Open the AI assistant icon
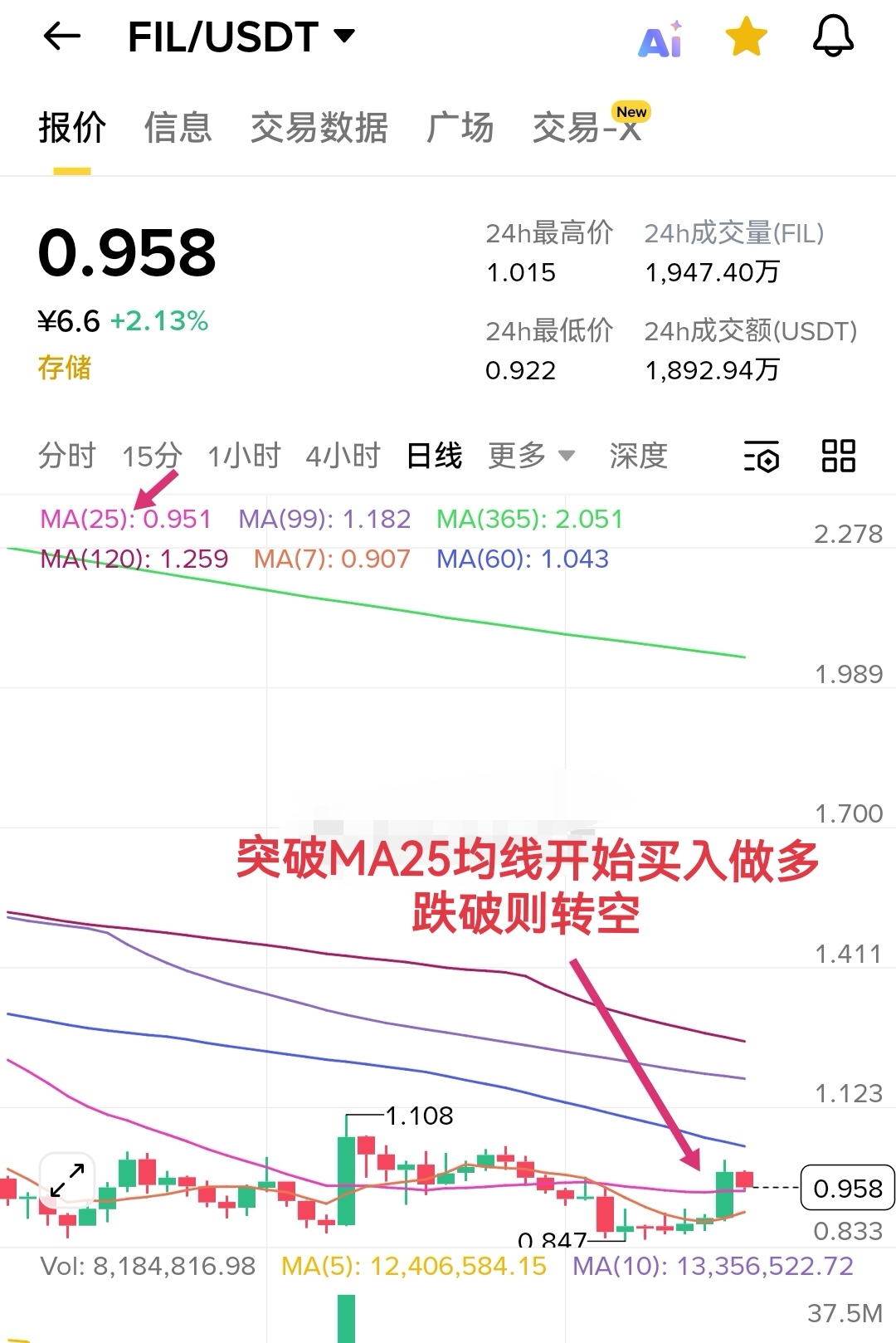This screenshot has height=1343, width=896. pos(660,38)
